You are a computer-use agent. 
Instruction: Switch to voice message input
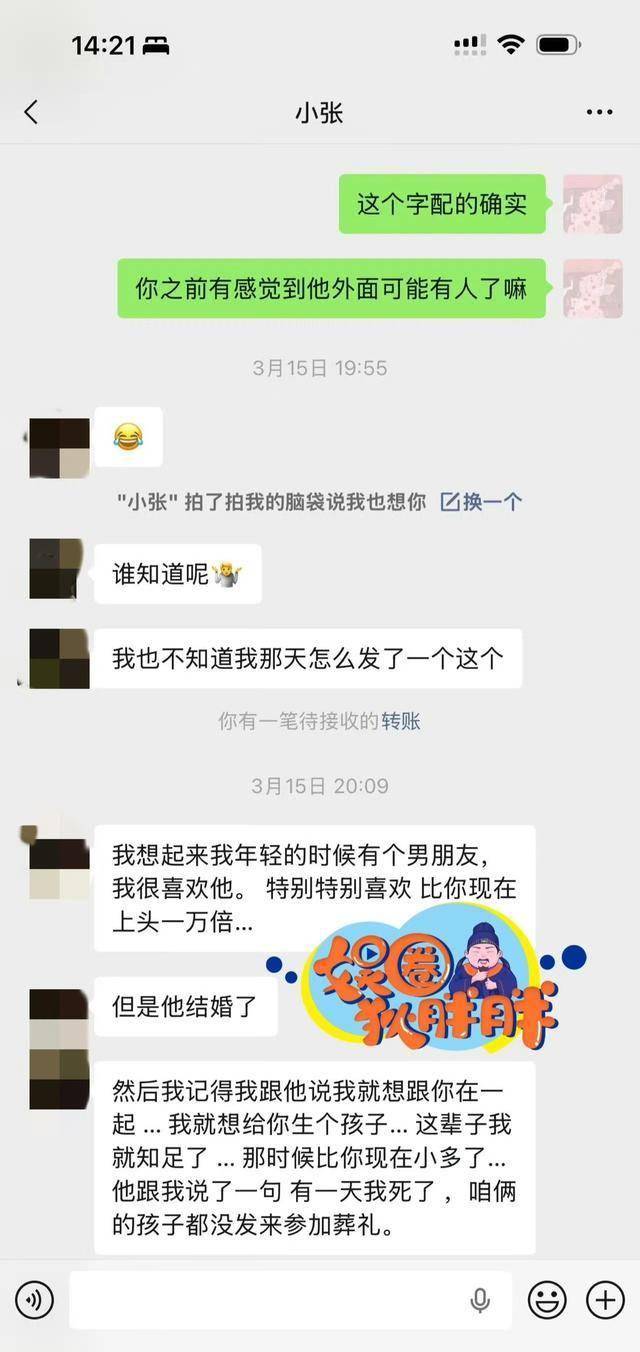[35, 1300]
